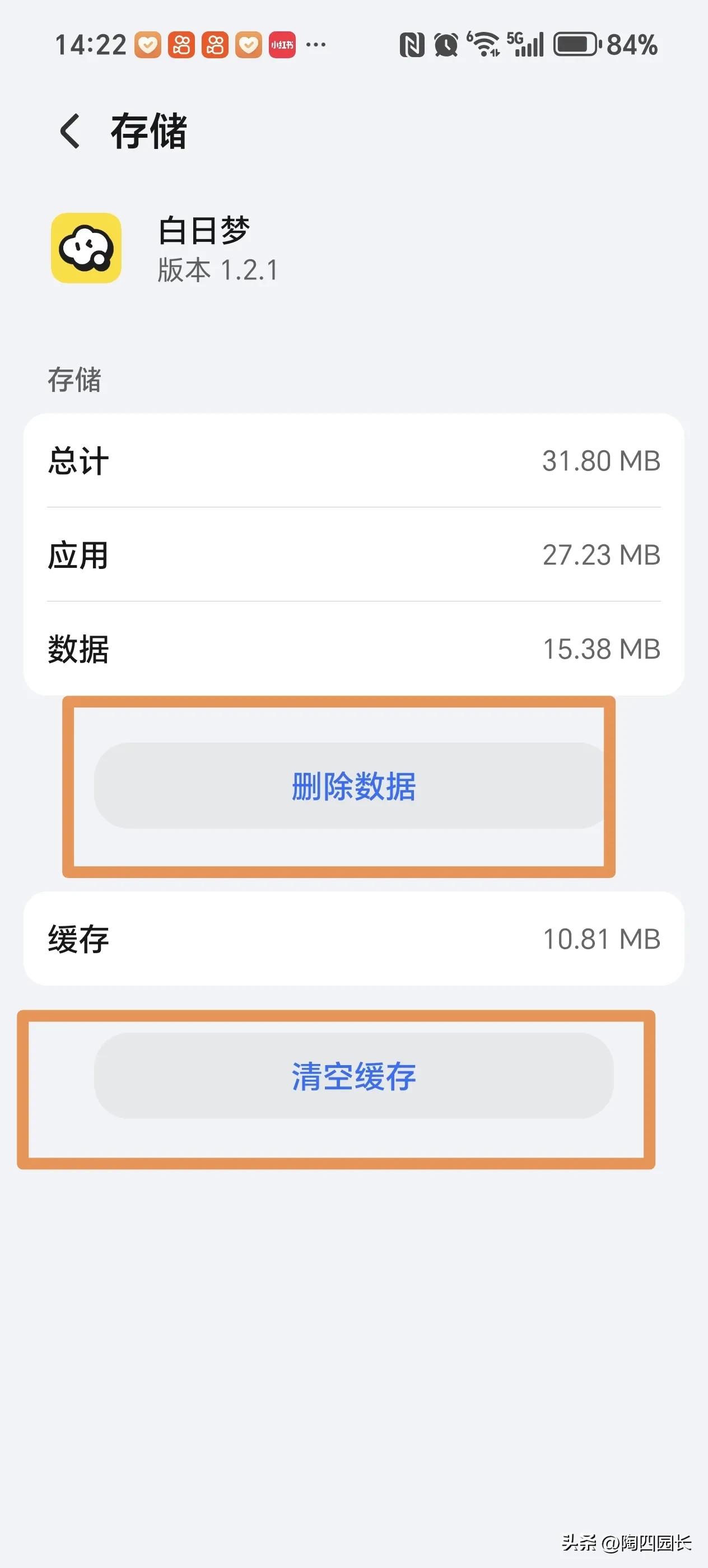Go back from the 存储 page
Viewport: 708px width, 1568px height.
tap(70, 132)
